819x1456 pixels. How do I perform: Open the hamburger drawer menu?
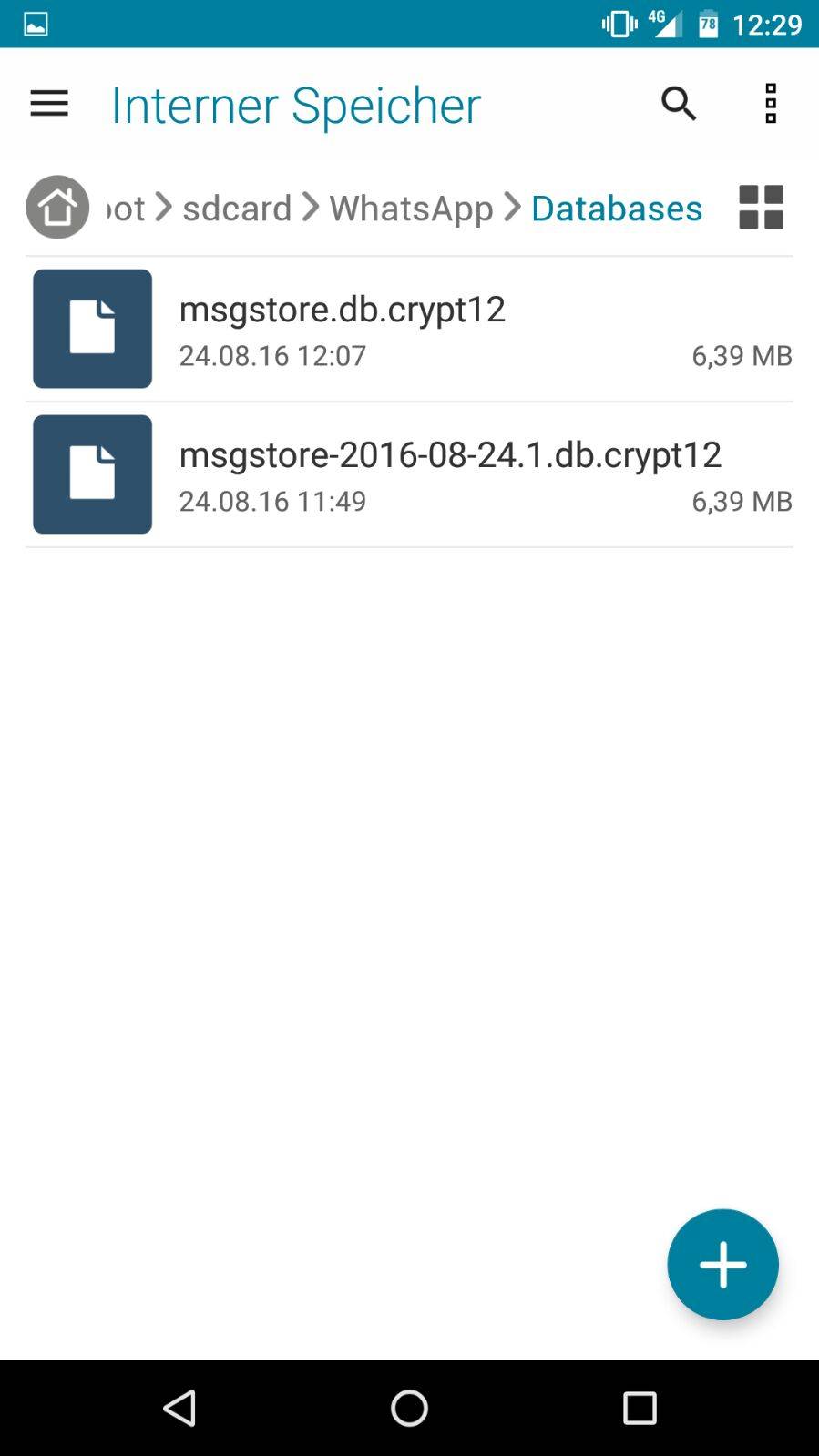tap(49, 104)
